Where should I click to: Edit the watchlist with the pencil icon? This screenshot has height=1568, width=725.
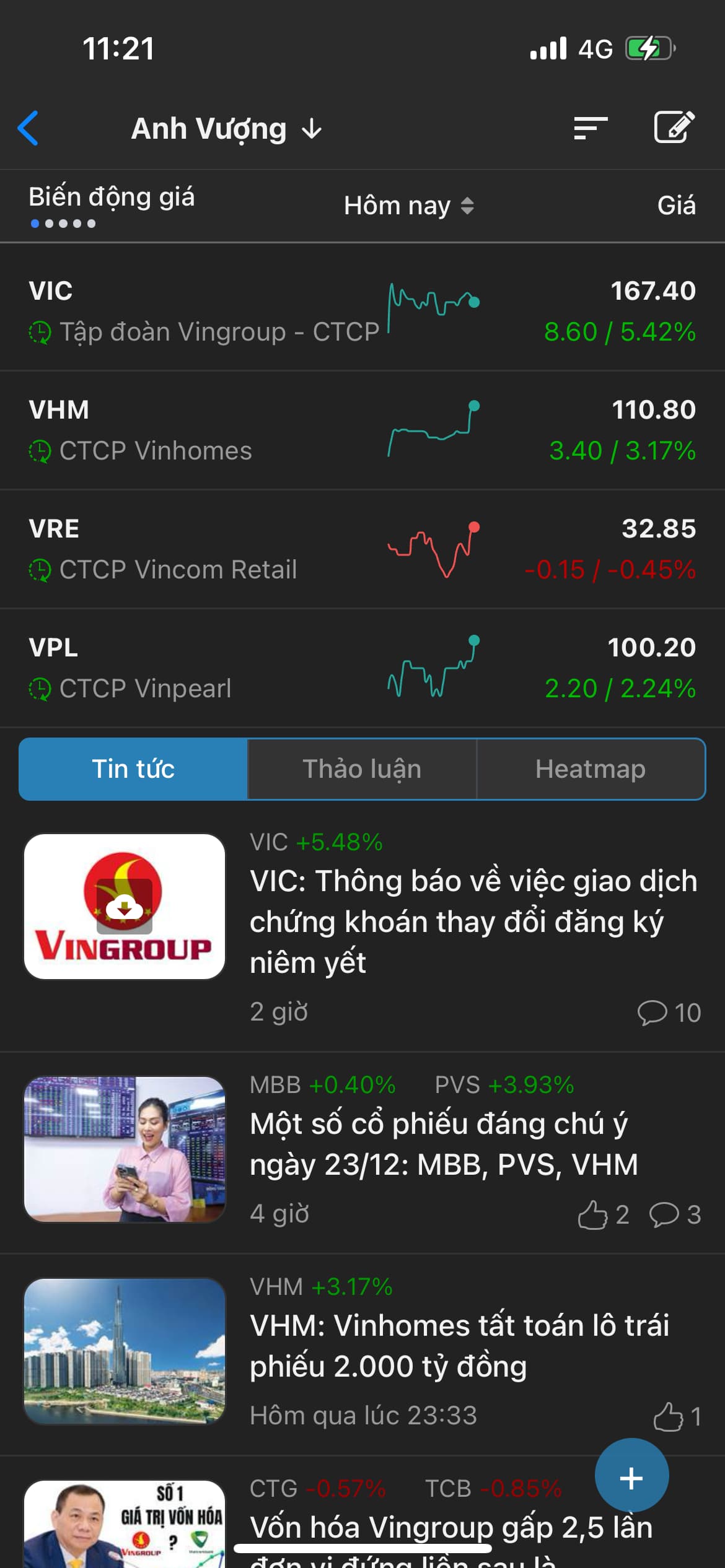coord(674,128)
